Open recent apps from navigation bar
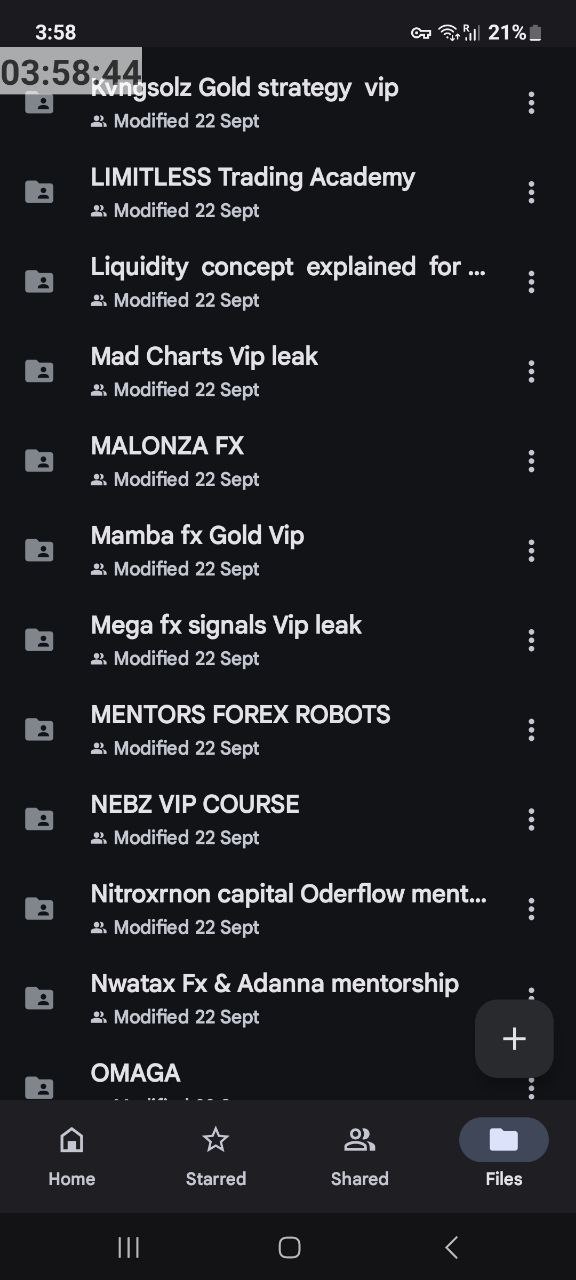This screenshot has width=576, height=1280. (128, 1247)
